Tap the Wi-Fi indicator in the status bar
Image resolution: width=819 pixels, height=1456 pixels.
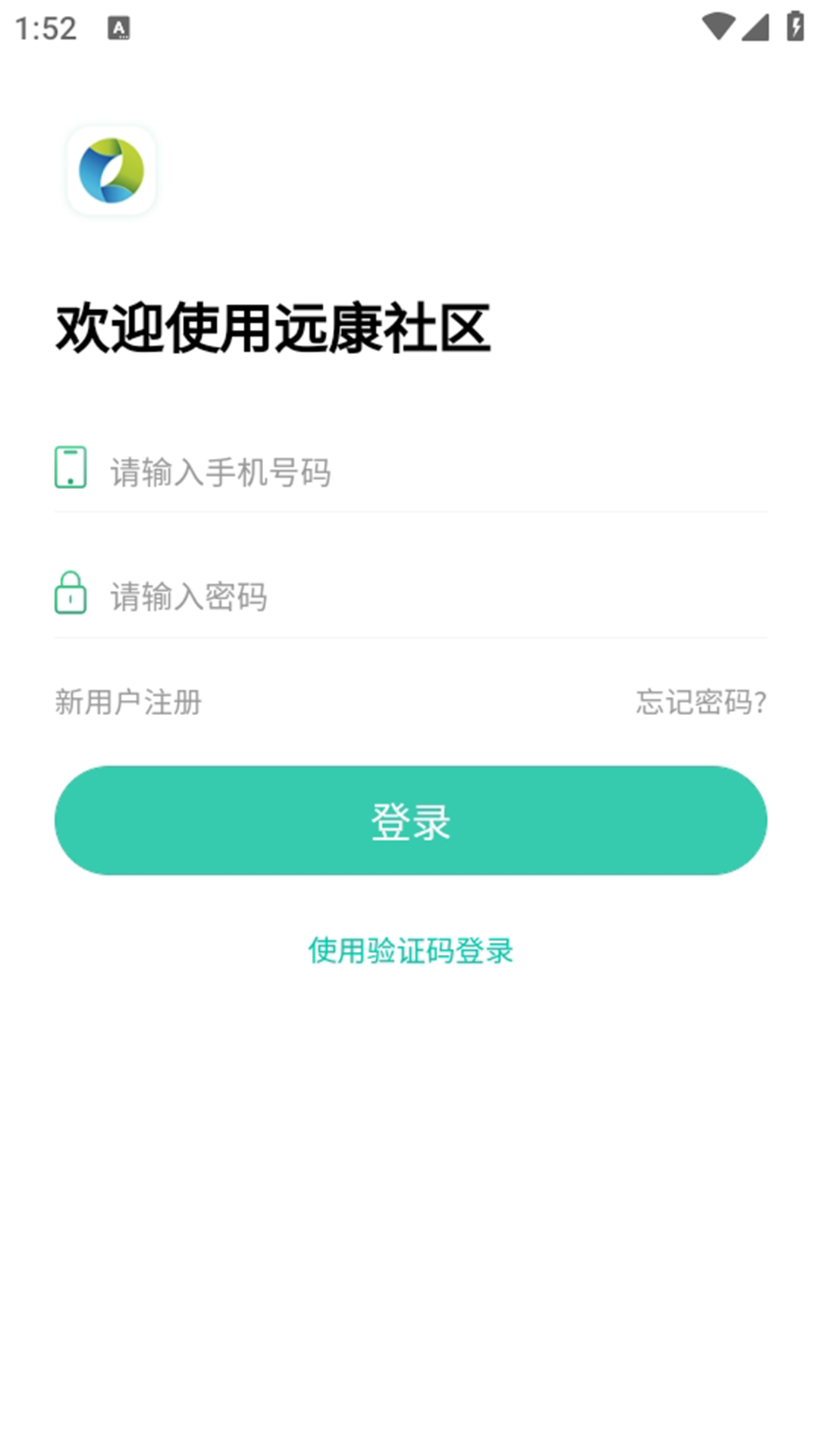pos(719,24)
